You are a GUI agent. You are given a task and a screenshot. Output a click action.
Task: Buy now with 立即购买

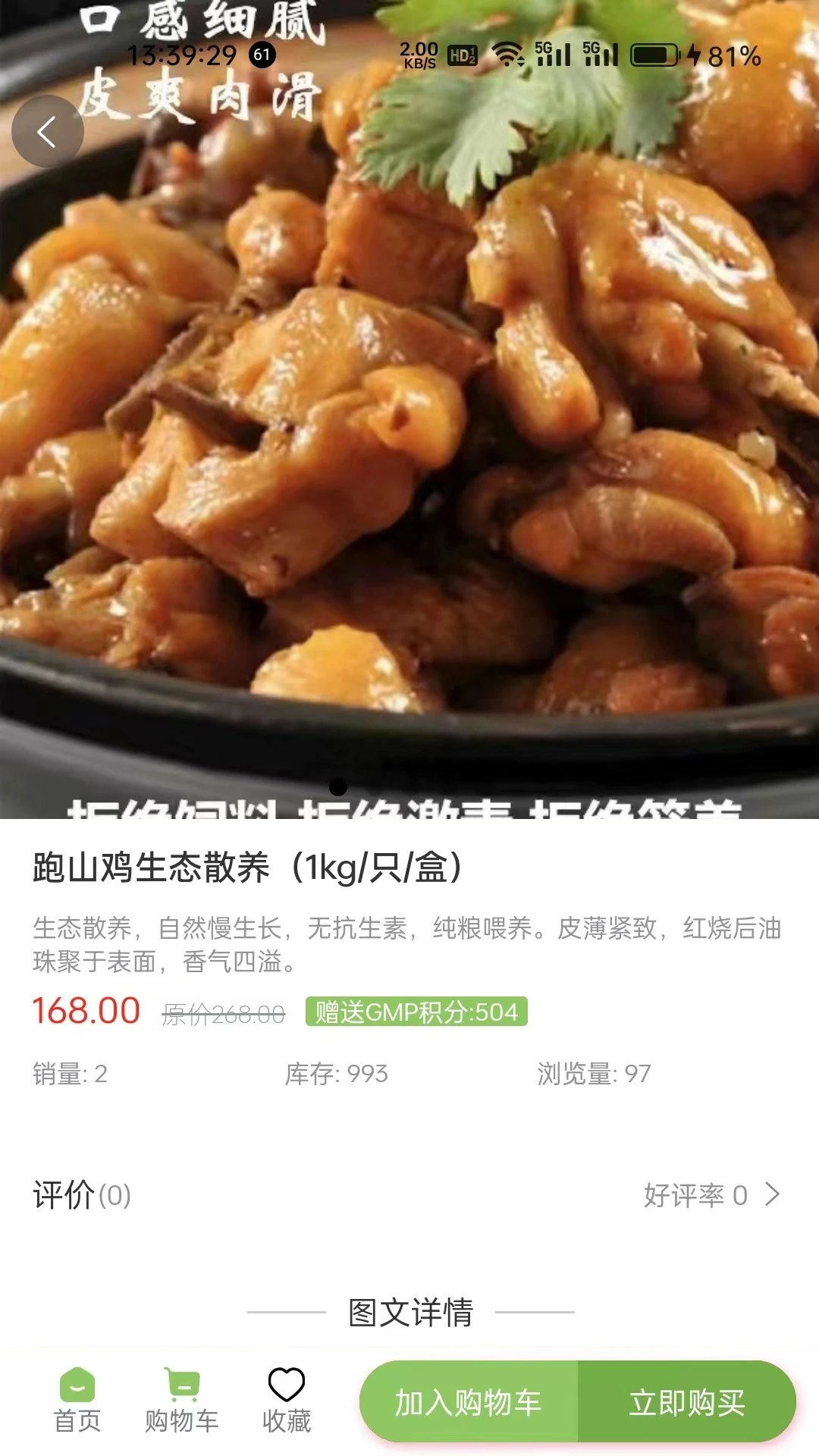click(x=687, y=1402)
